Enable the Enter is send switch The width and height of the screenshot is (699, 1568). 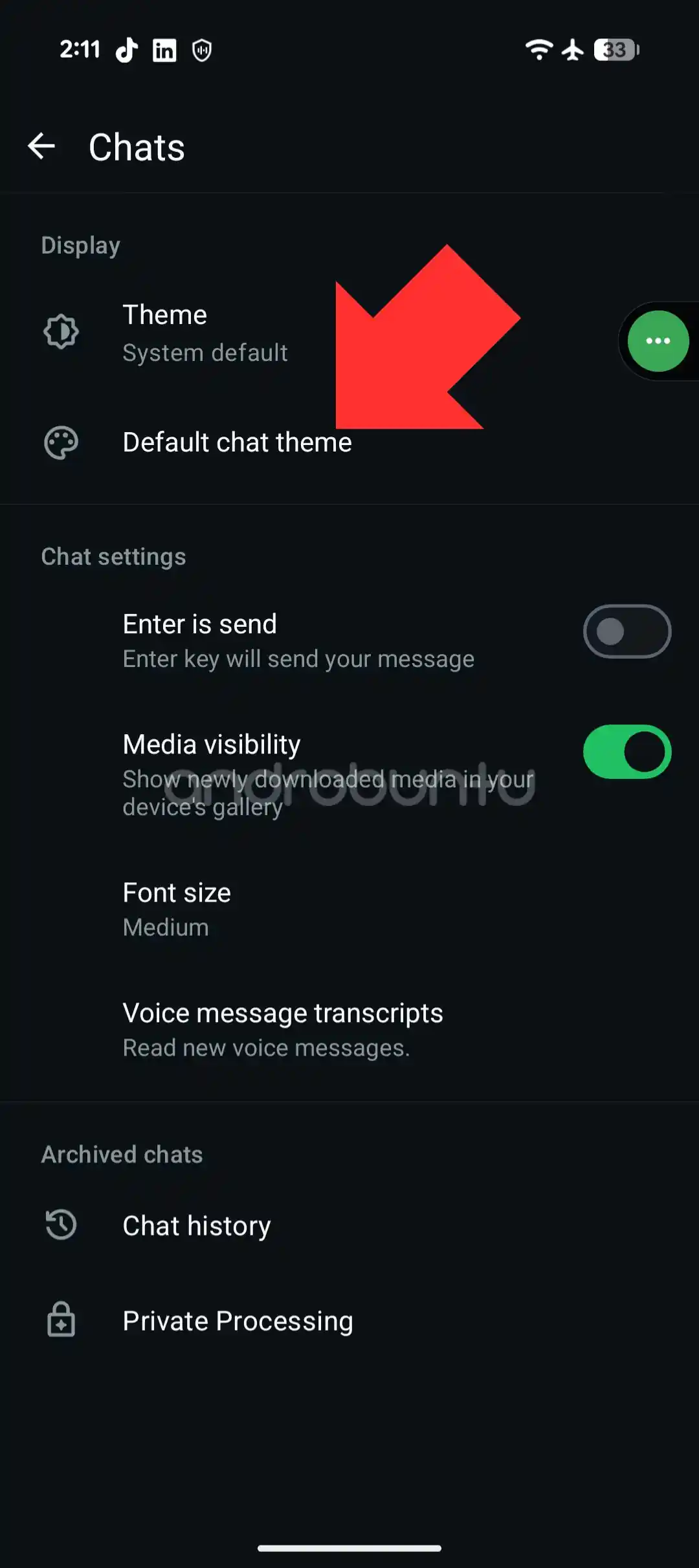pos(627,631)
